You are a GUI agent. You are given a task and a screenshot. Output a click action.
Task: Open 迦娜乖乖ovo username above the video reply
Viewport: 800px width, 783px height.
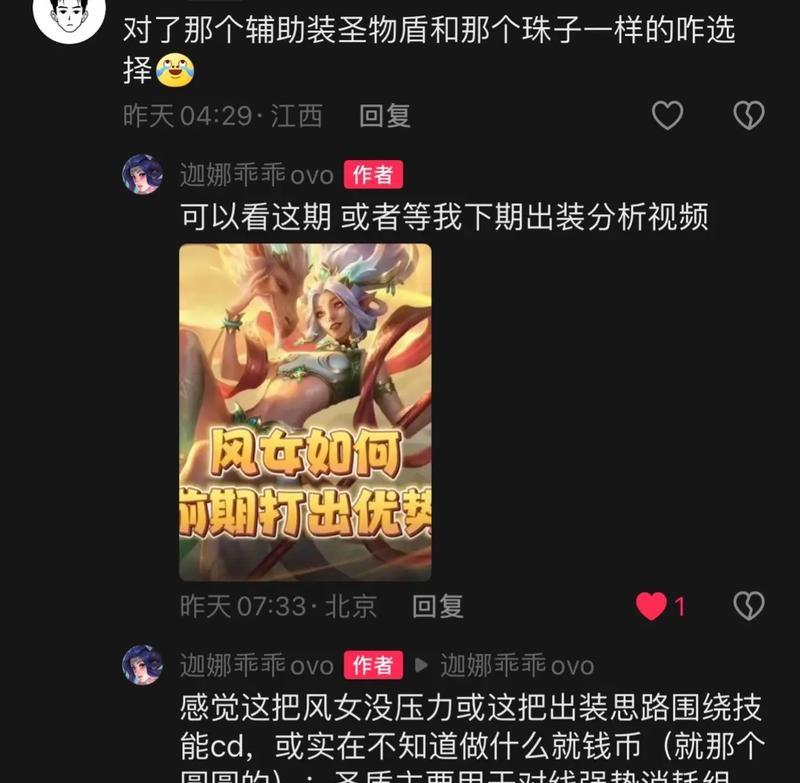click(x=256, y=174)
